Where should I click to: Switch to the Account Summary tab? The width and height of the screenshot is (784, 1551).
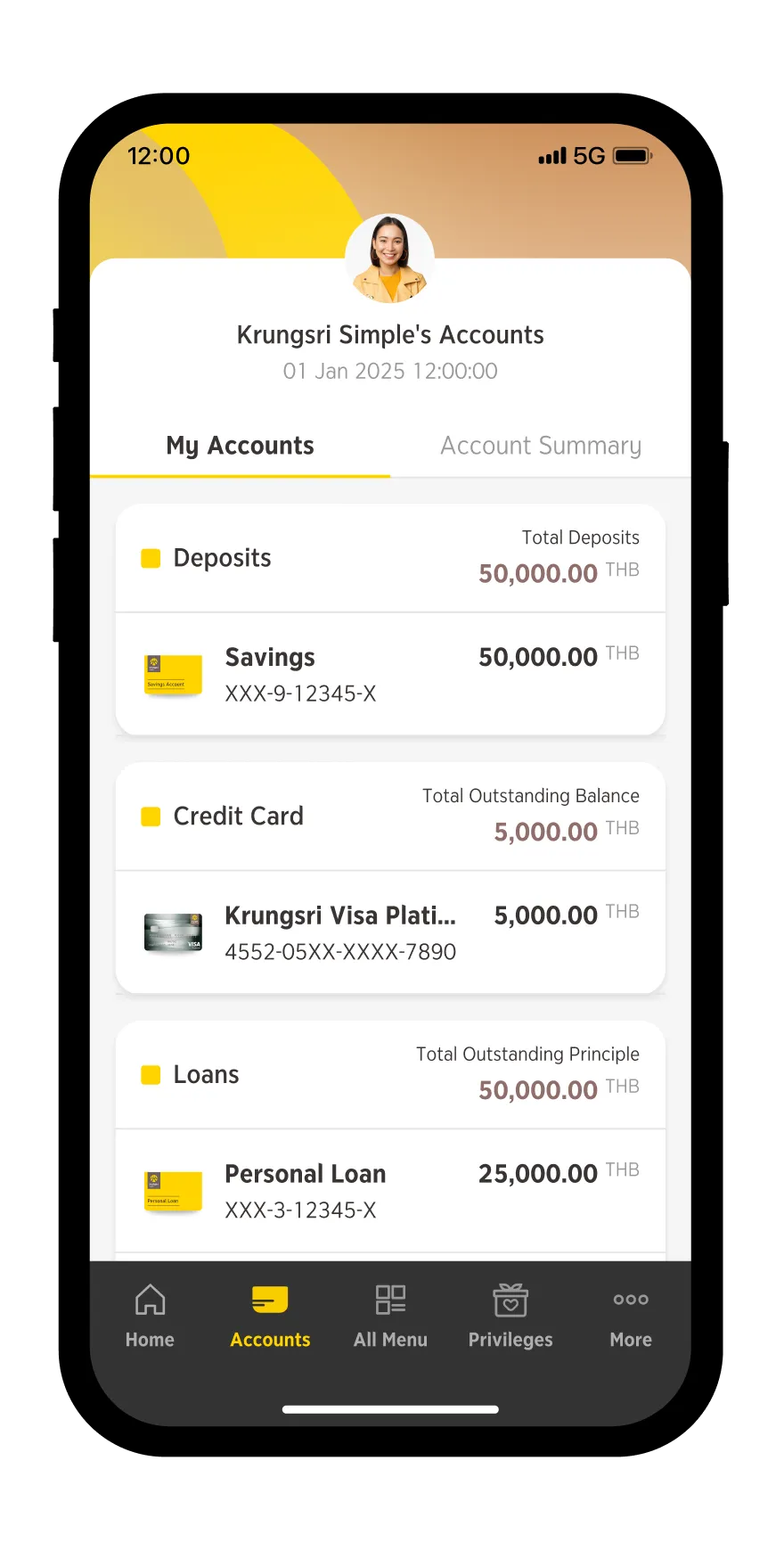tap(541, 446)
